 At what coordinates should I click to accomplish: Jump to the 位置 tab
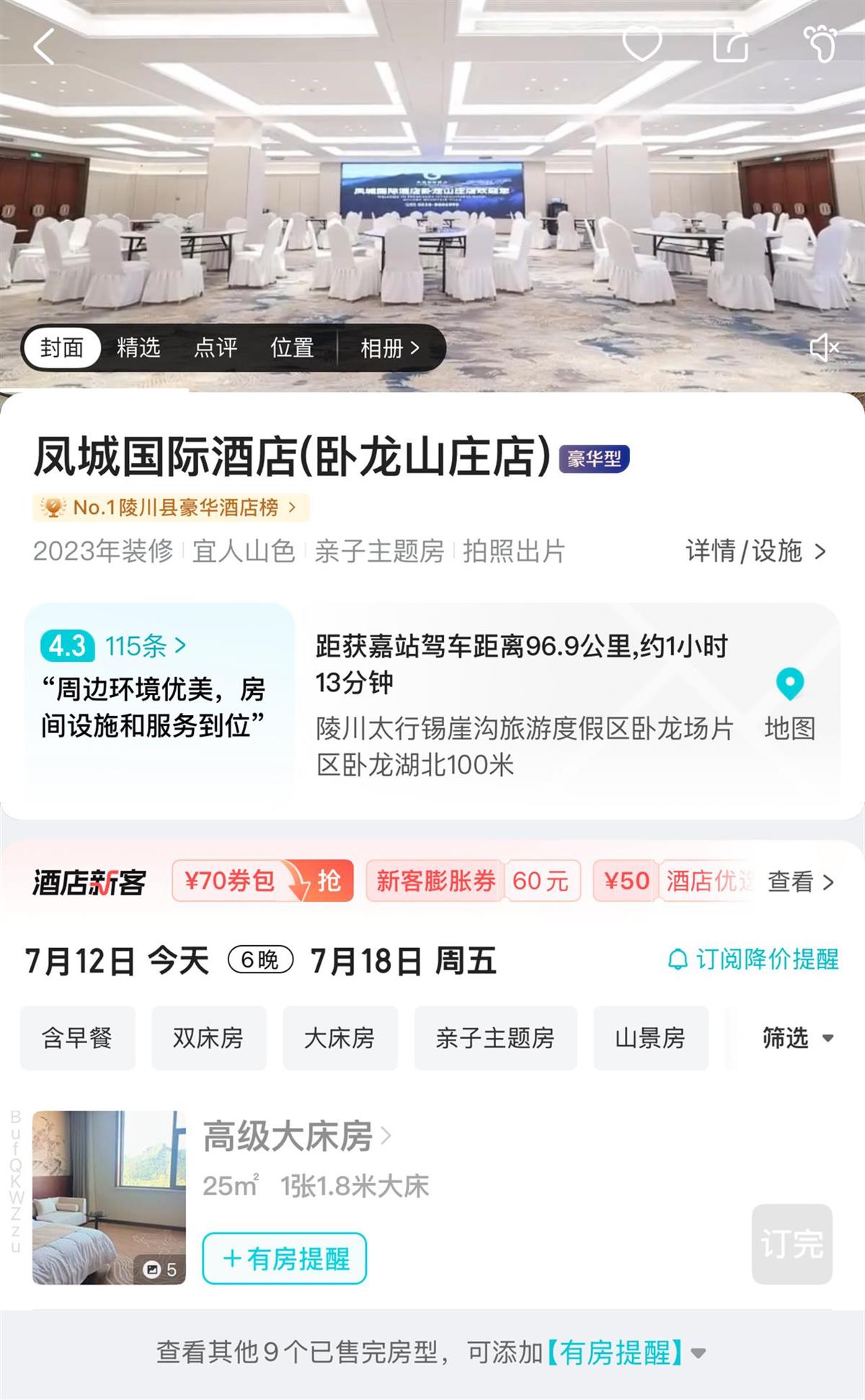292,348
